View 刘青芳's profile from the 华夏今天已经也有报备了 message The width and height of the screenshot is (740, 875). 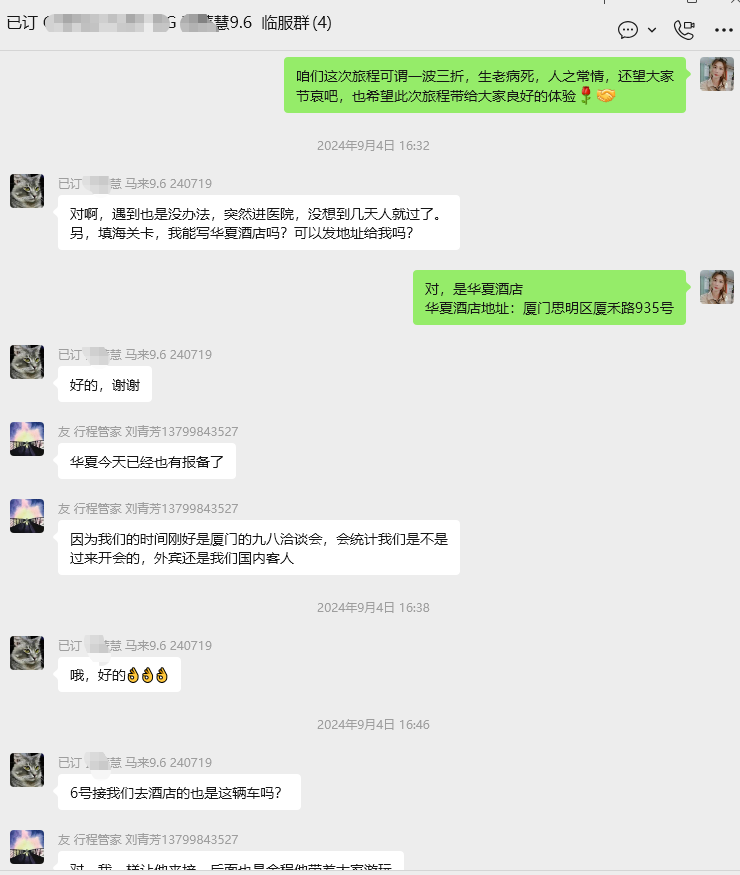tap(27, 439)
